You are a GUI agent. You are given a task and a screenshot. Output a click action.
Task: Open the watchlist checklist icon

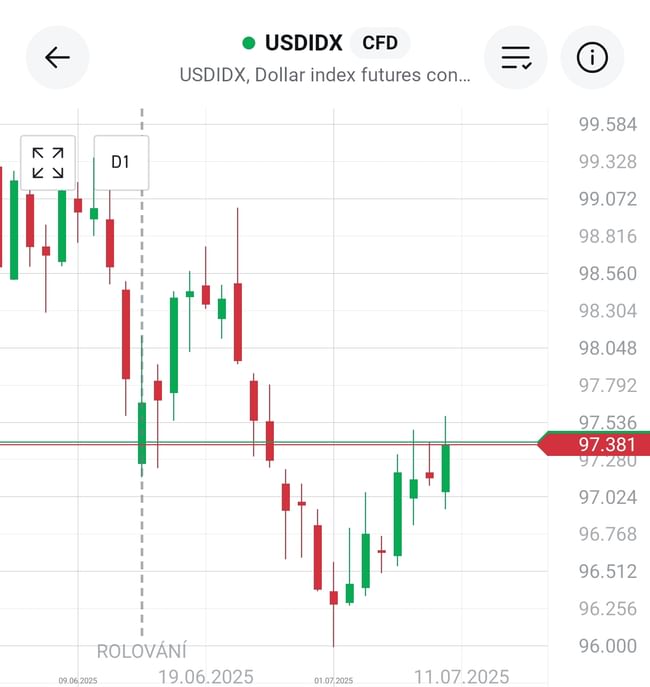coord(515,57)
